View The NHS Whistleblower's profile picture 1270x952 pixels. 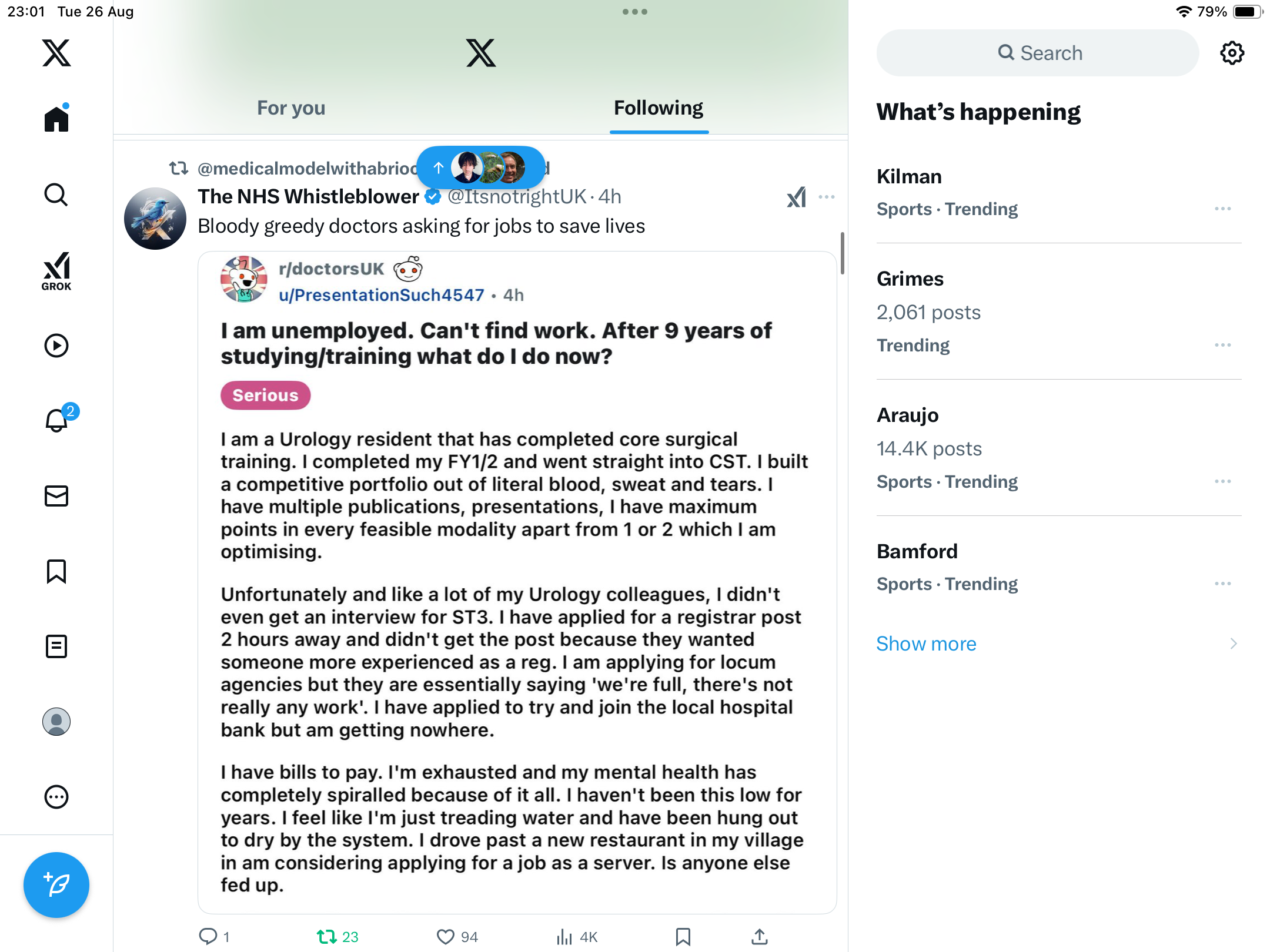click(x=155, y=219)
